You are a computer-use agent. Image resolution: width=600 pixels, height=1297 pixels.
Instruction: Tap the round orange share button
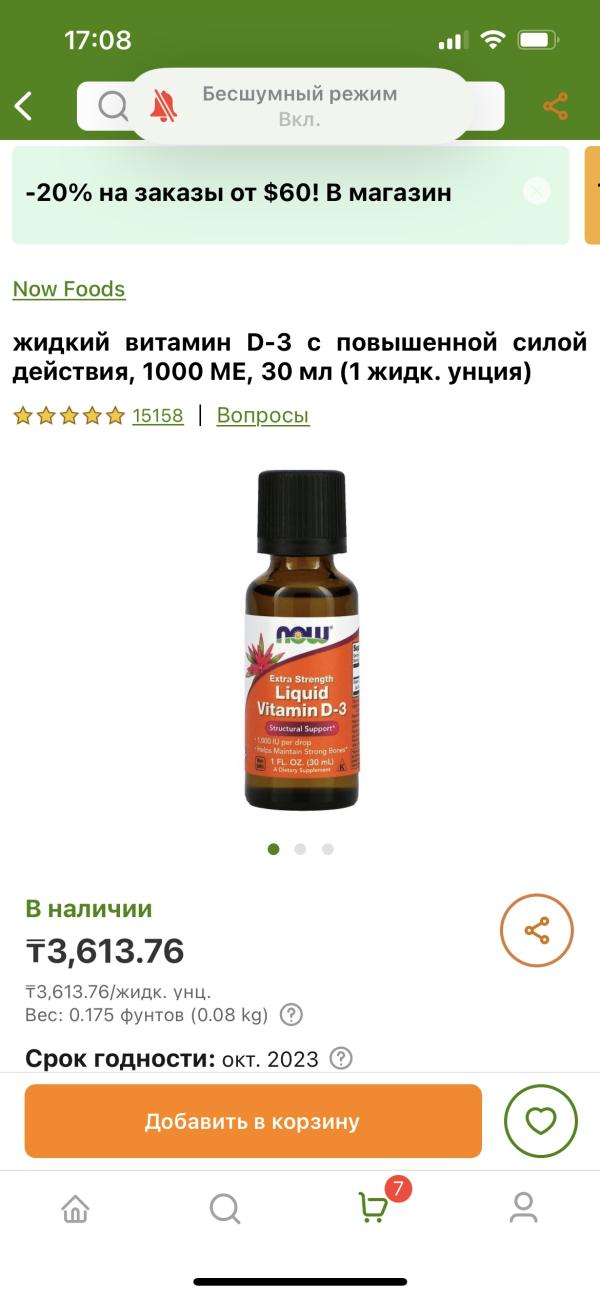coord(537,930)
